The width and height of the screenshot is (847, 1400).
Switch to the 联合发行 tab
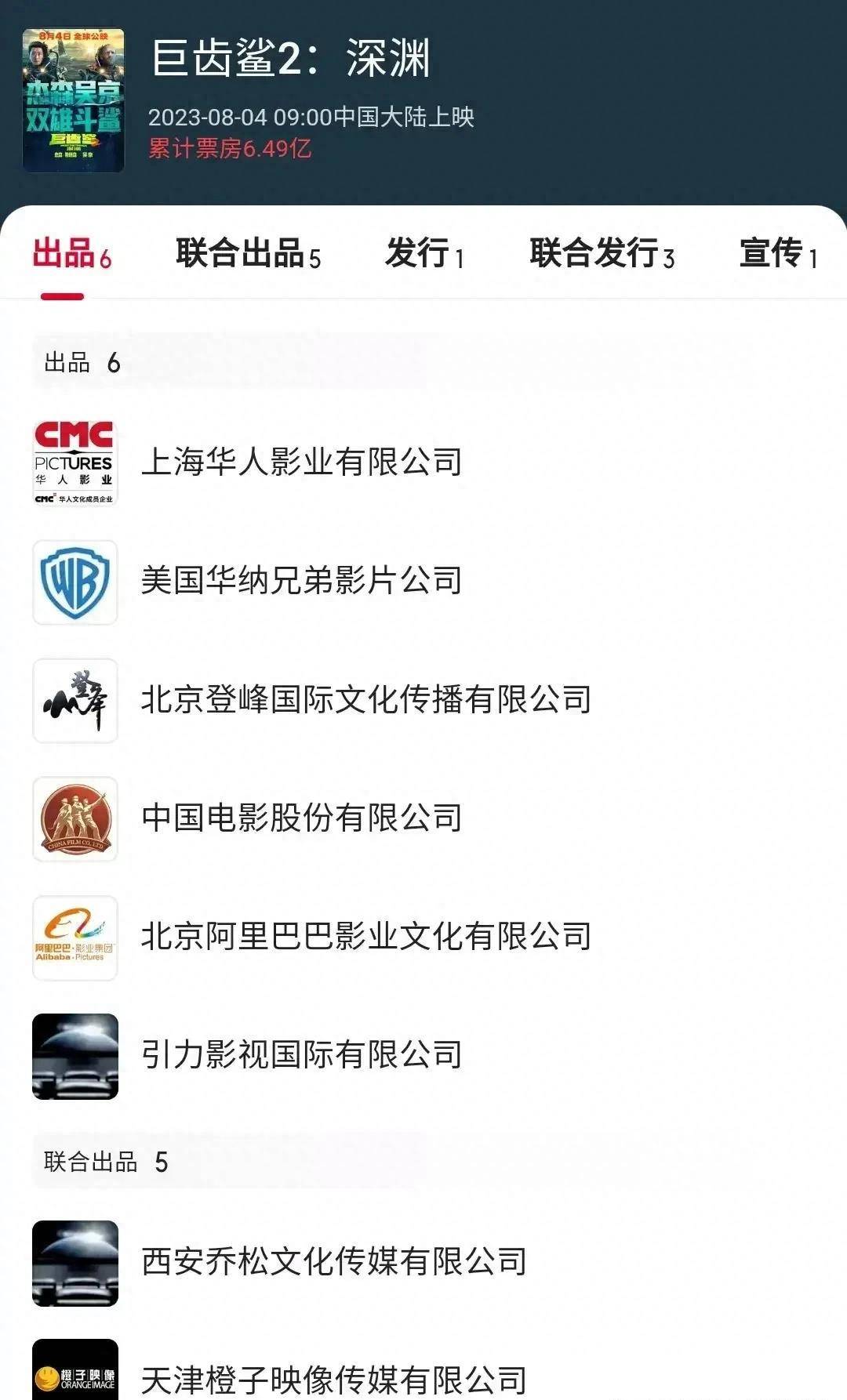click(602, 254)
